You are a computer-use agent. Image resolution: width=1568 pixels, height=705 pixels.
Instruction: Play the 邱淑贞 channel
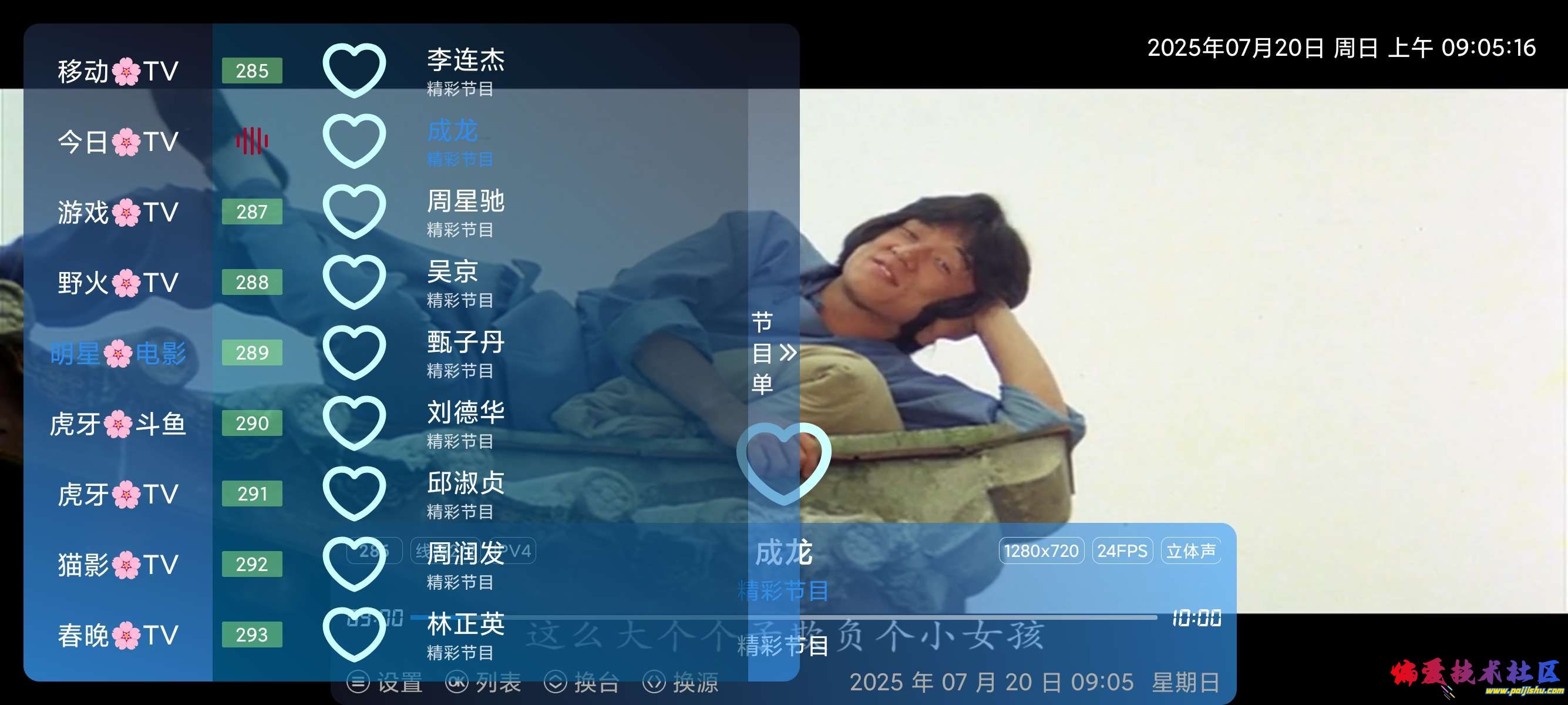pyautogui.click(x=465, y=493)
